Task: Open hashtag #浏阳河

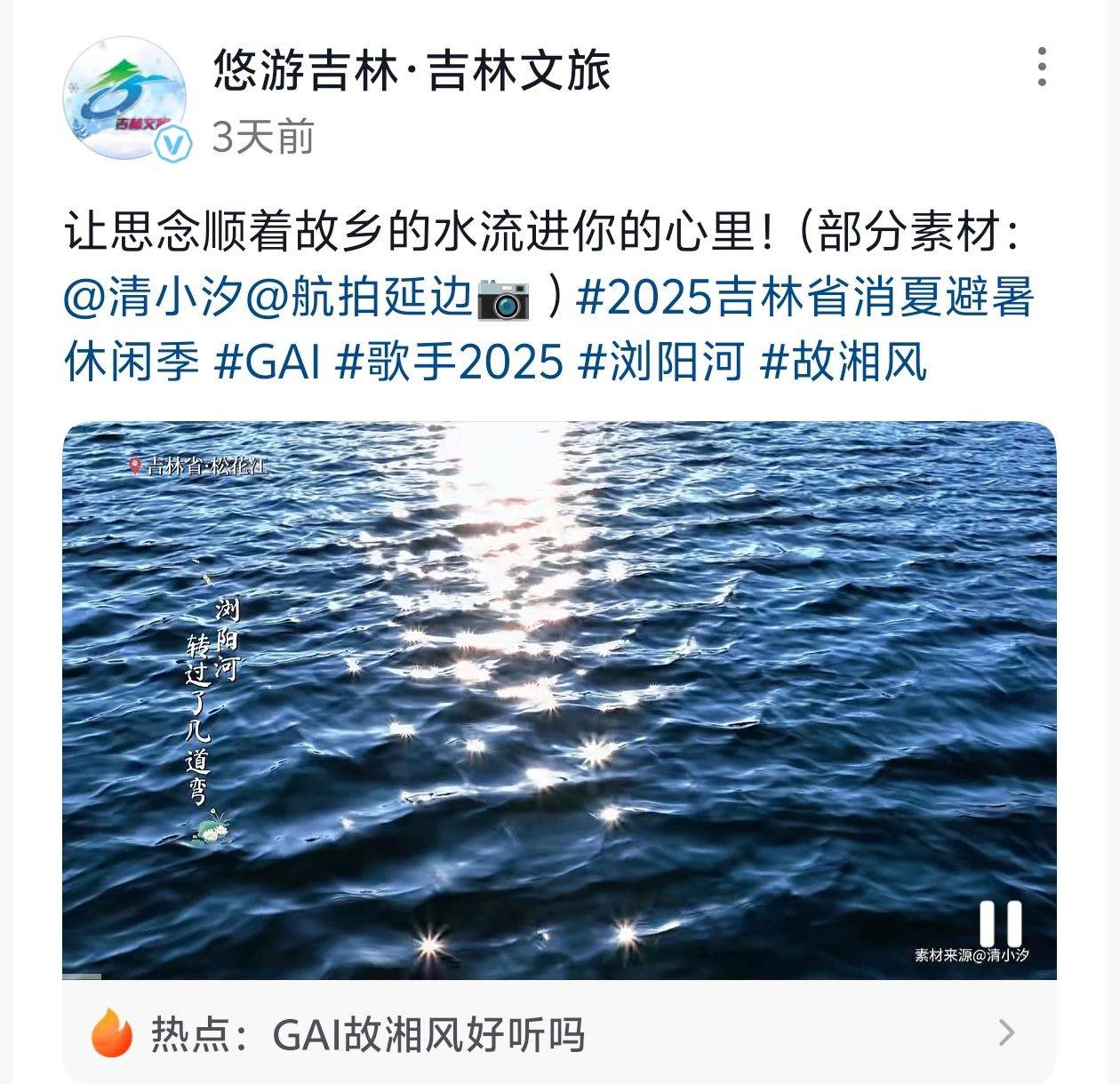Action: [x=661, y=362]
